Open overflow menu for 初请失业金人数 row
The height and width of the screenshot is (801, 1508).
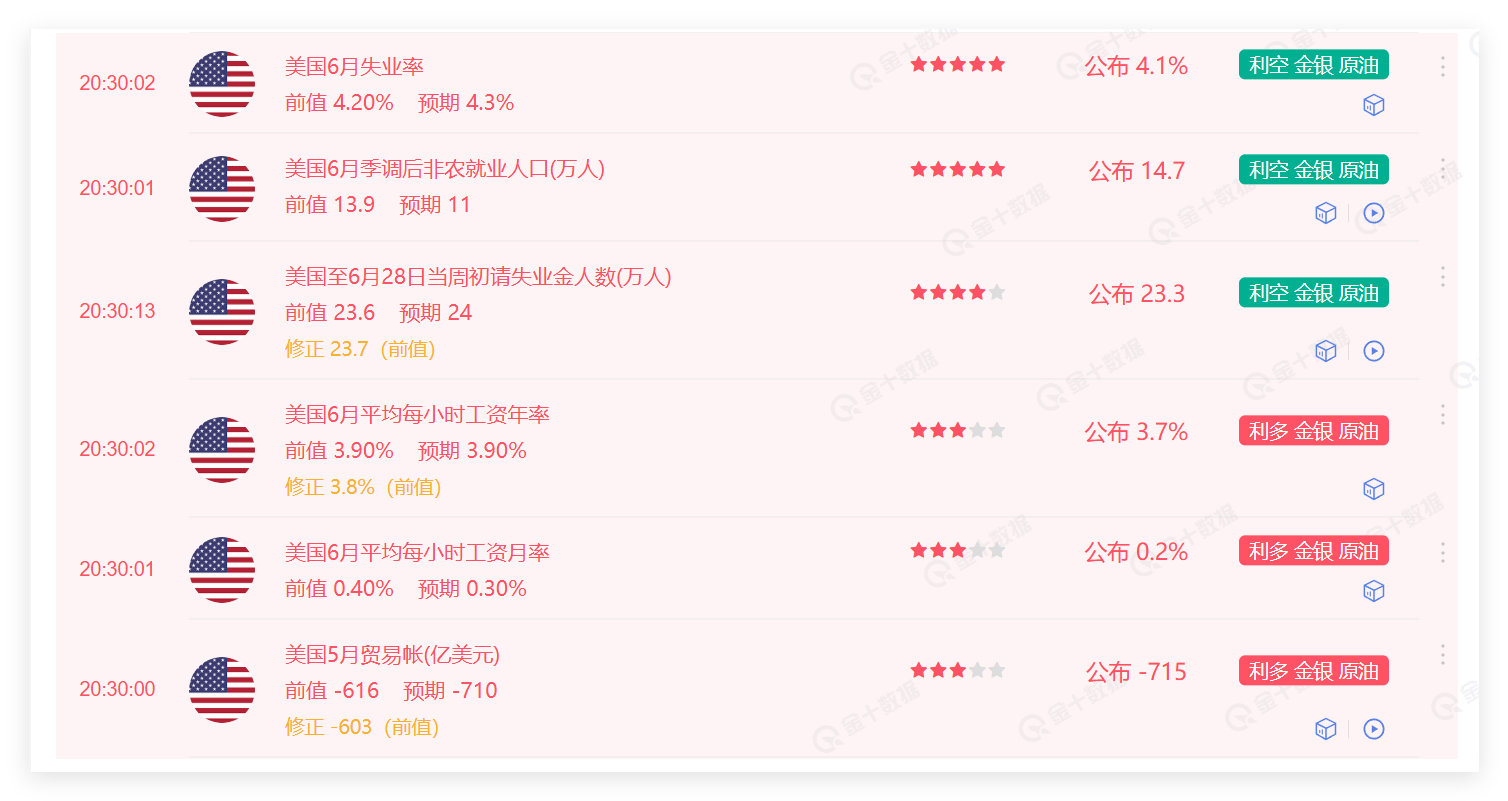click(1442, 276)
